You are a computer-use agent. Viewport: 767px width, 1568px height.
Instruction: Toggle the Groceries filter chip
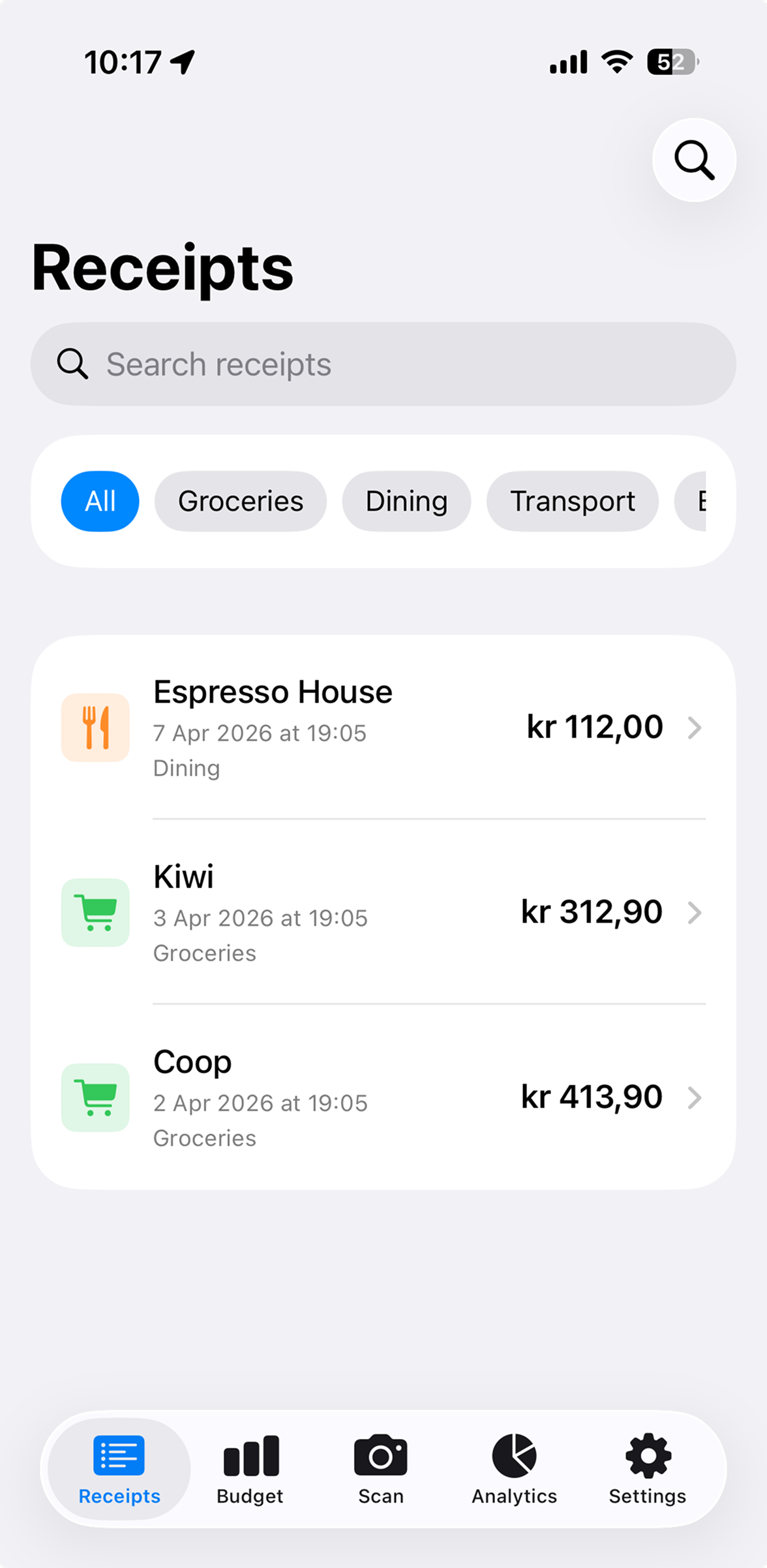tap(240, 501)
